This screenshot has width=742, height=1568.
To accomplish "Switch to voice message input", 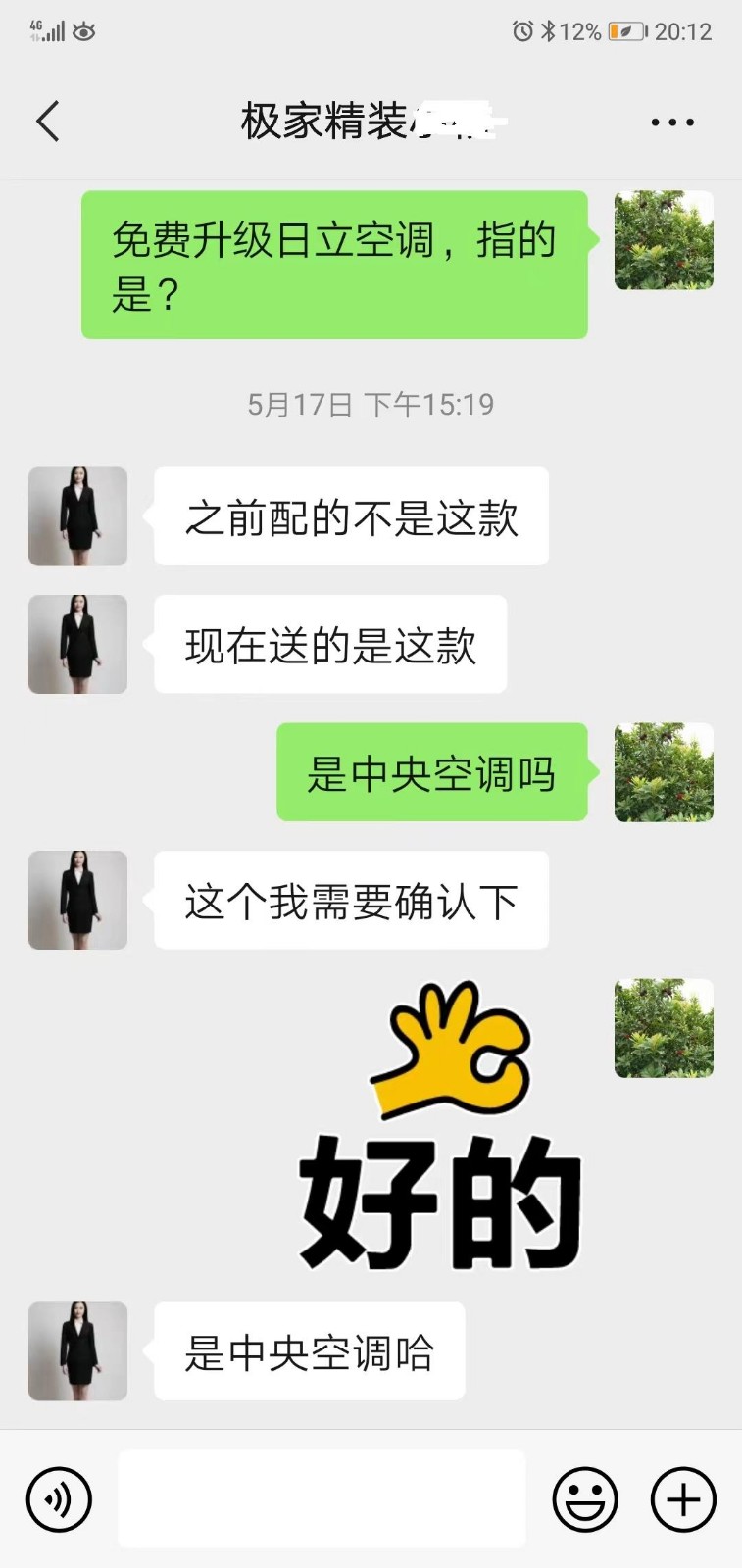I will (59, 1498).
